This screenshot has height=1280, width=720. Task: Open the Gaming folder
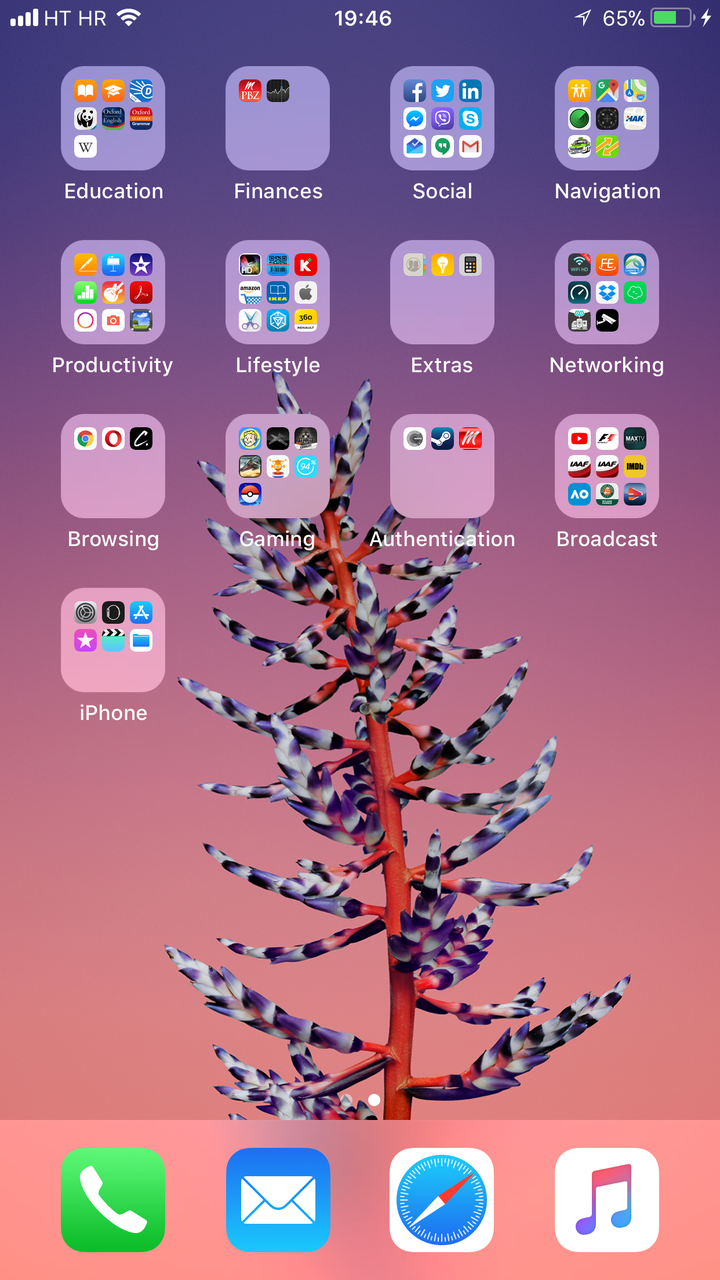[x=277, y=466]
